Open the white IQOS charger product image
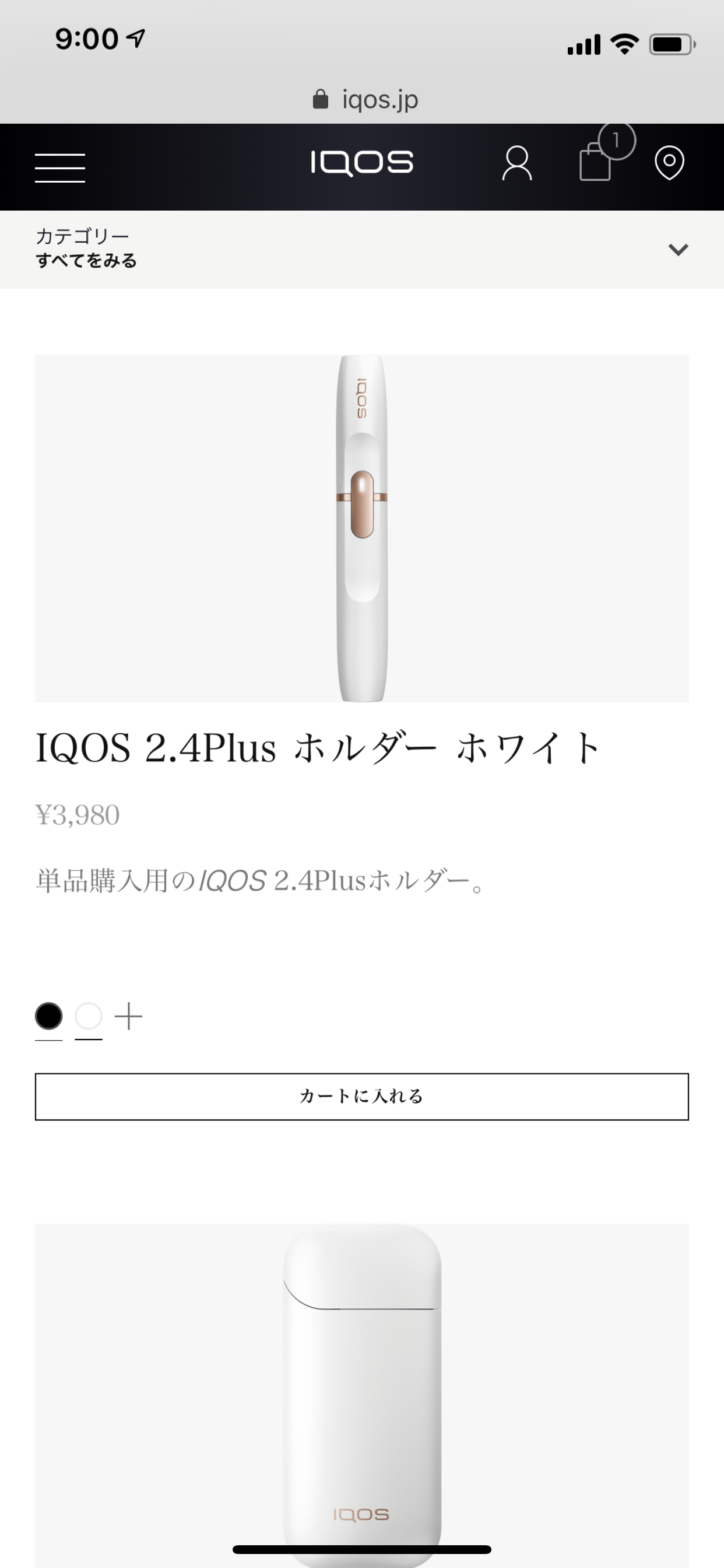724x1568 pixels. click(x=362, y=1394)
